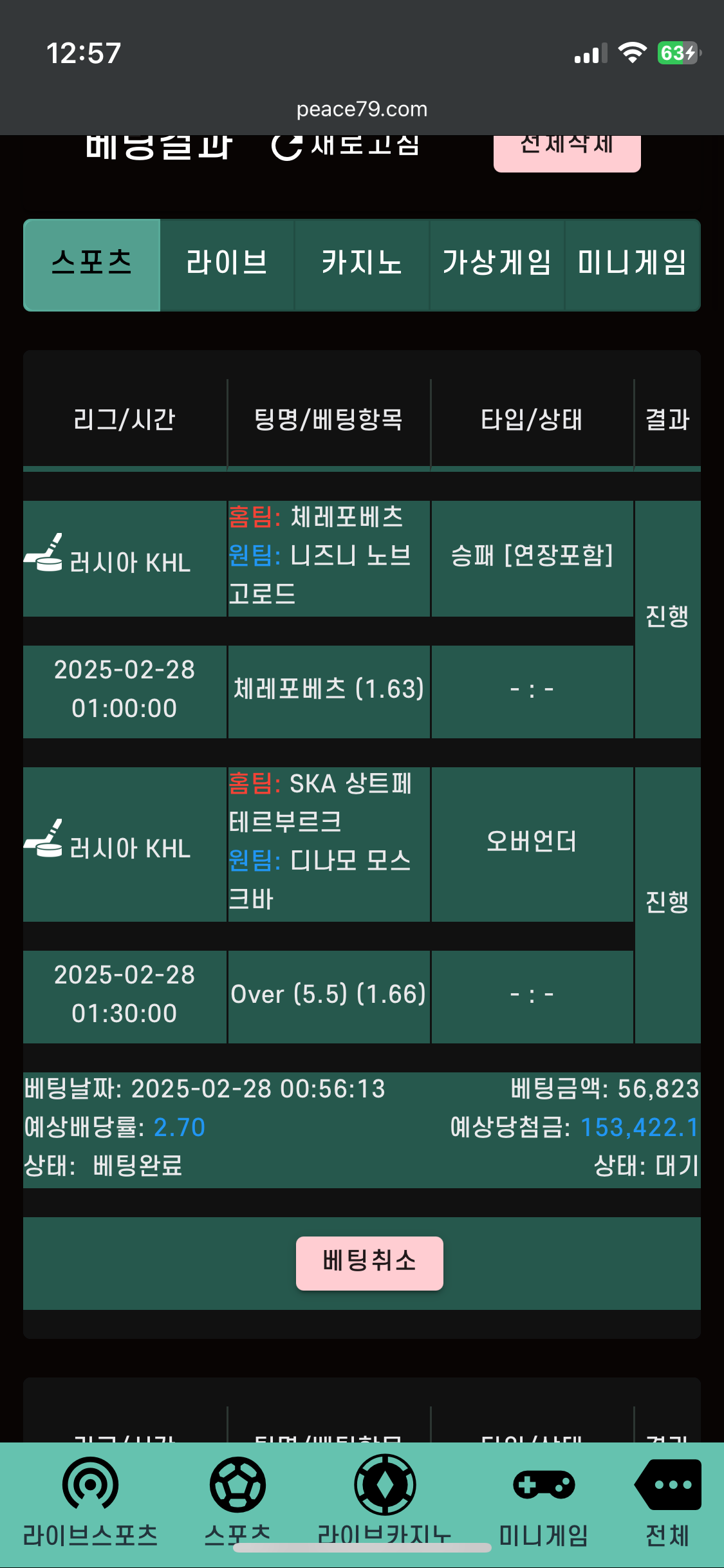Switch to the 라이브 tab

[x=227, y=265]
